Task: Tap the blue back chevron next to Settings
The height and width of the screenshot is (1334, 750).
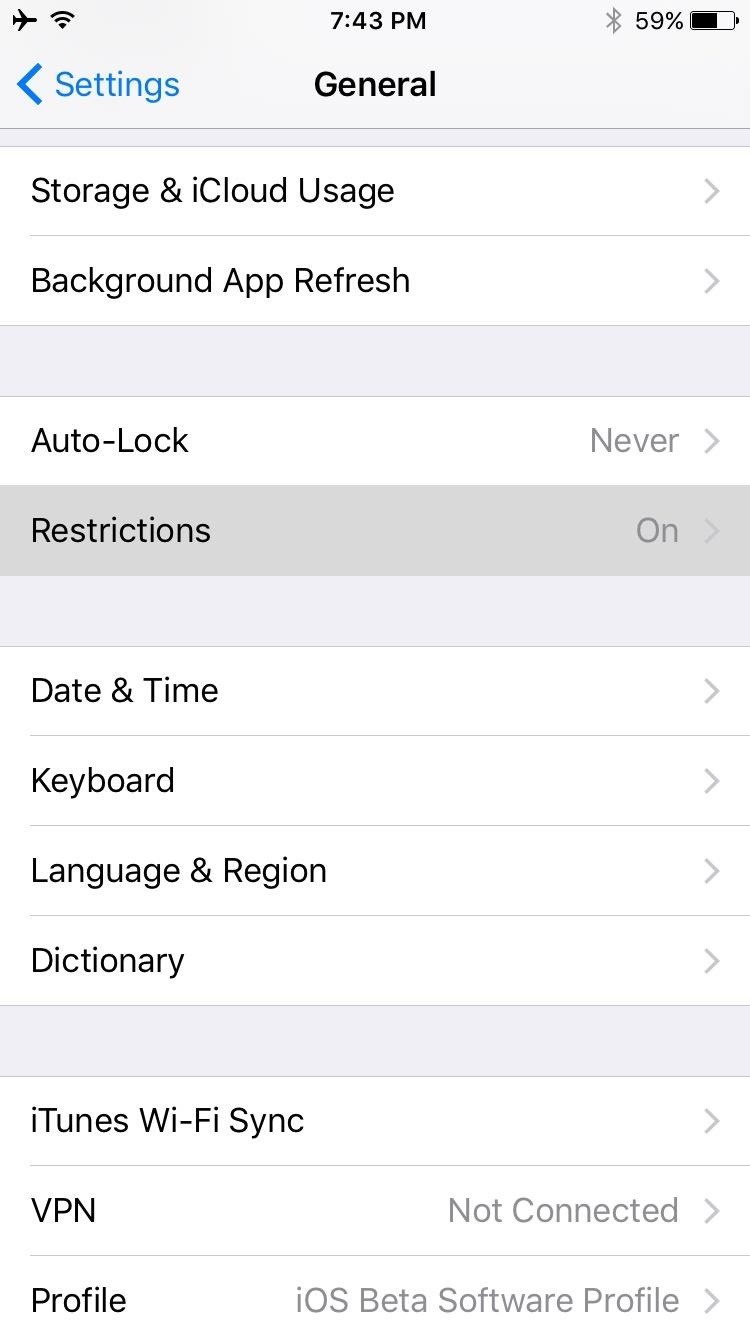Action: (x=28, y=85)
